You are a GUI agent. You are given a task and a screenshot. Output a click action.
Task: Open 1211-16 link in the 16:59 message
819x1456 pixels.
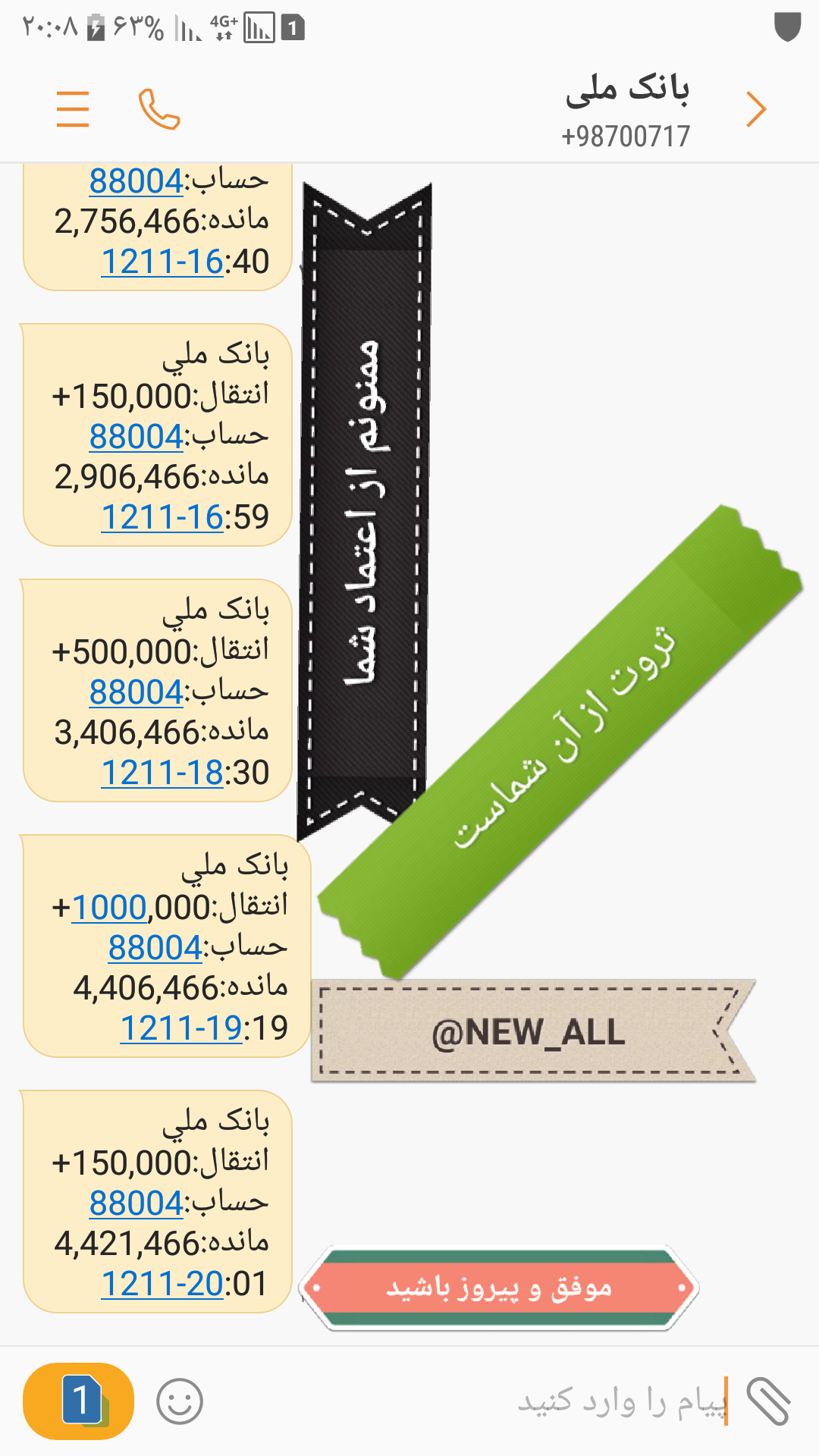(x=162, y=517)
